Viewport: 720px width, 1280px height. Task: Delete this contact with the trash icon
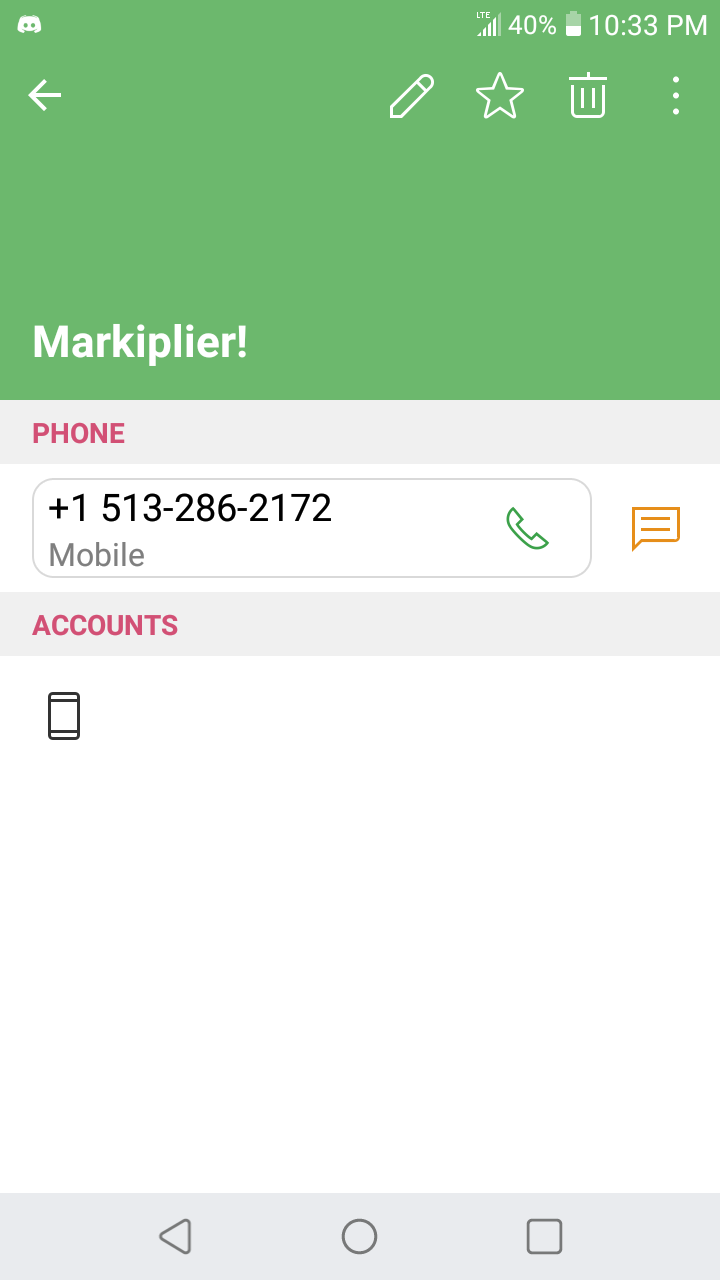coord(588,95)
